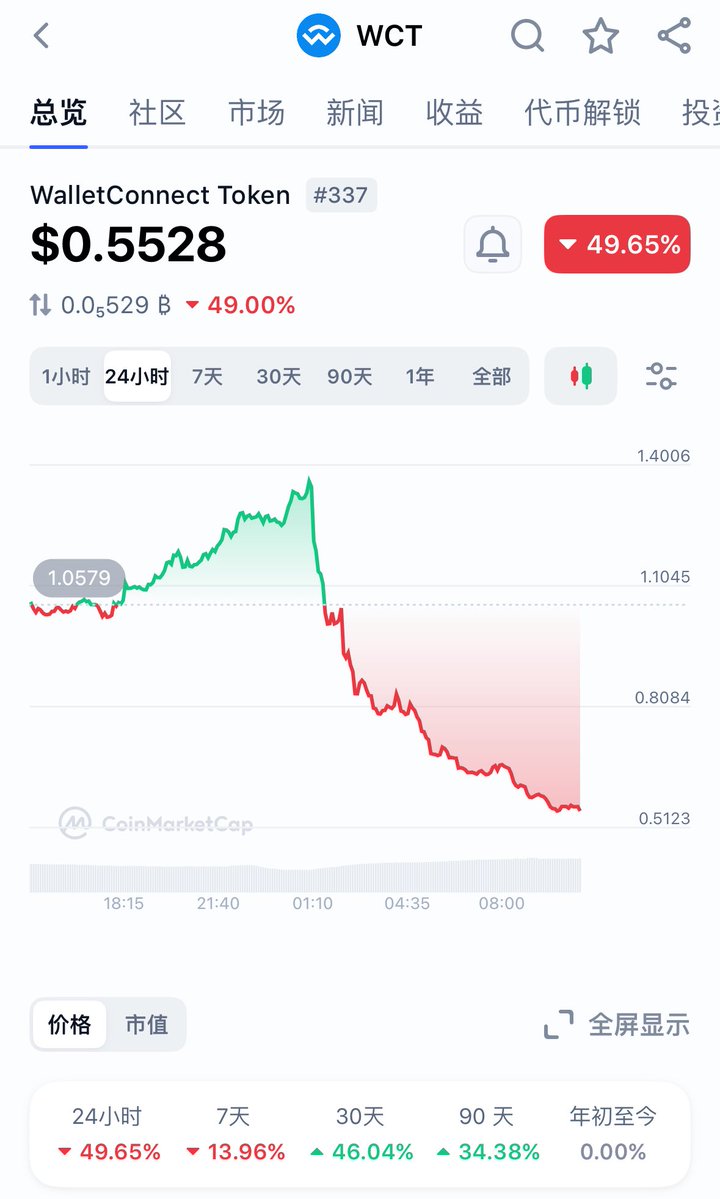
Task: Select the 30天 chart range
Action: (x=278, y=376)
